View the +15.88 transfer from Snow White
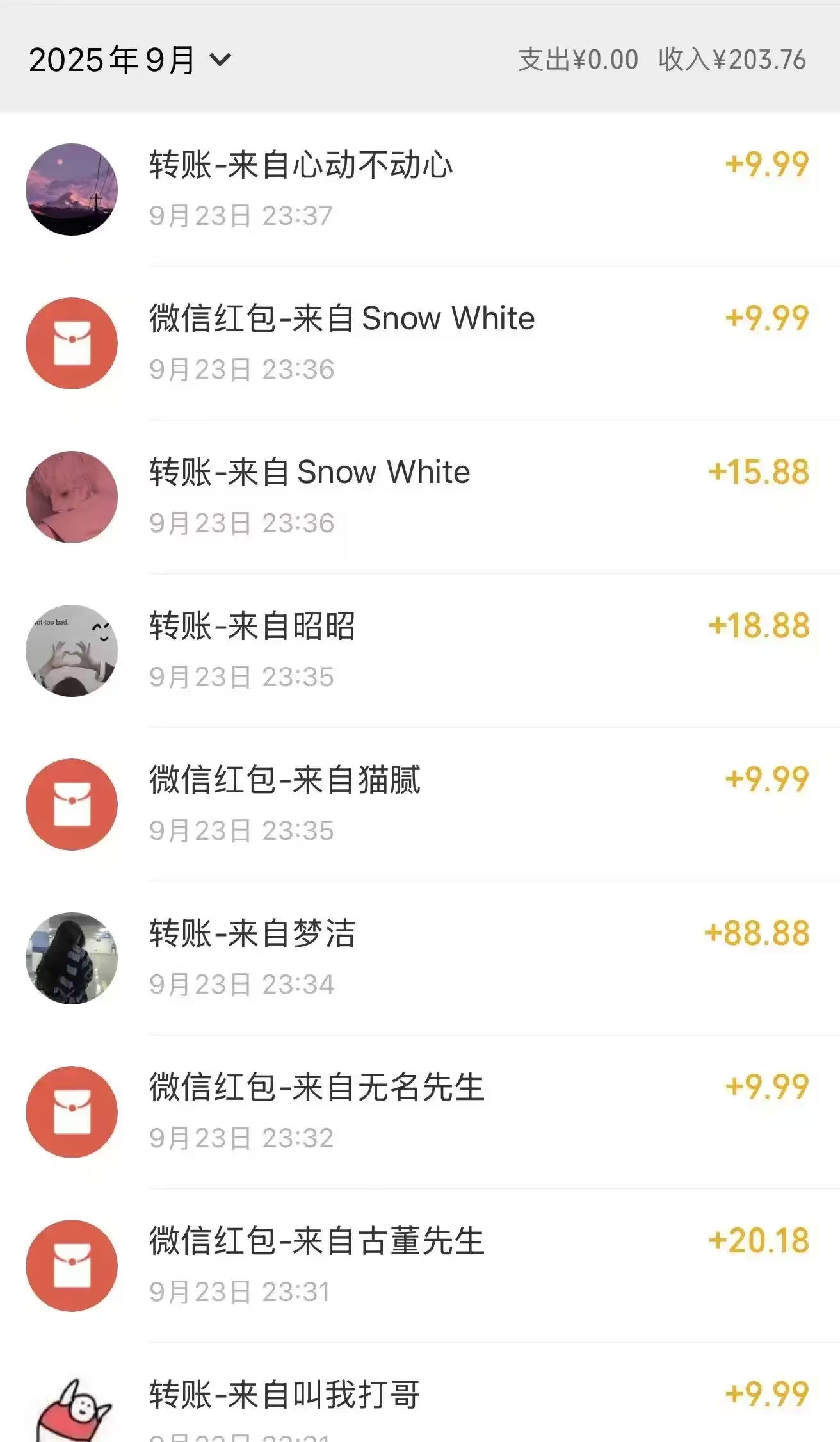 click(416, 496)
